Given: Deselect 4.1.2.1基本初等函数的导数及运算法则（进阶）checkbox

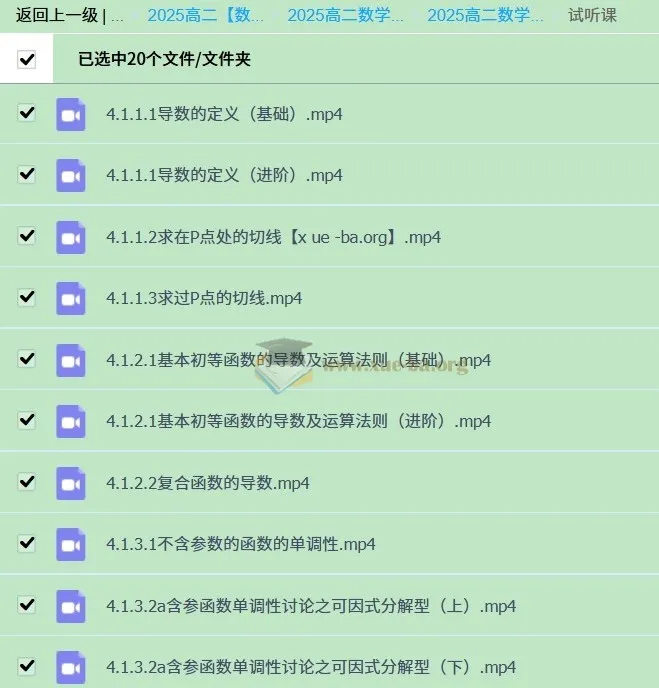Looking at the screenshot, I should click(x=27, y=420).
